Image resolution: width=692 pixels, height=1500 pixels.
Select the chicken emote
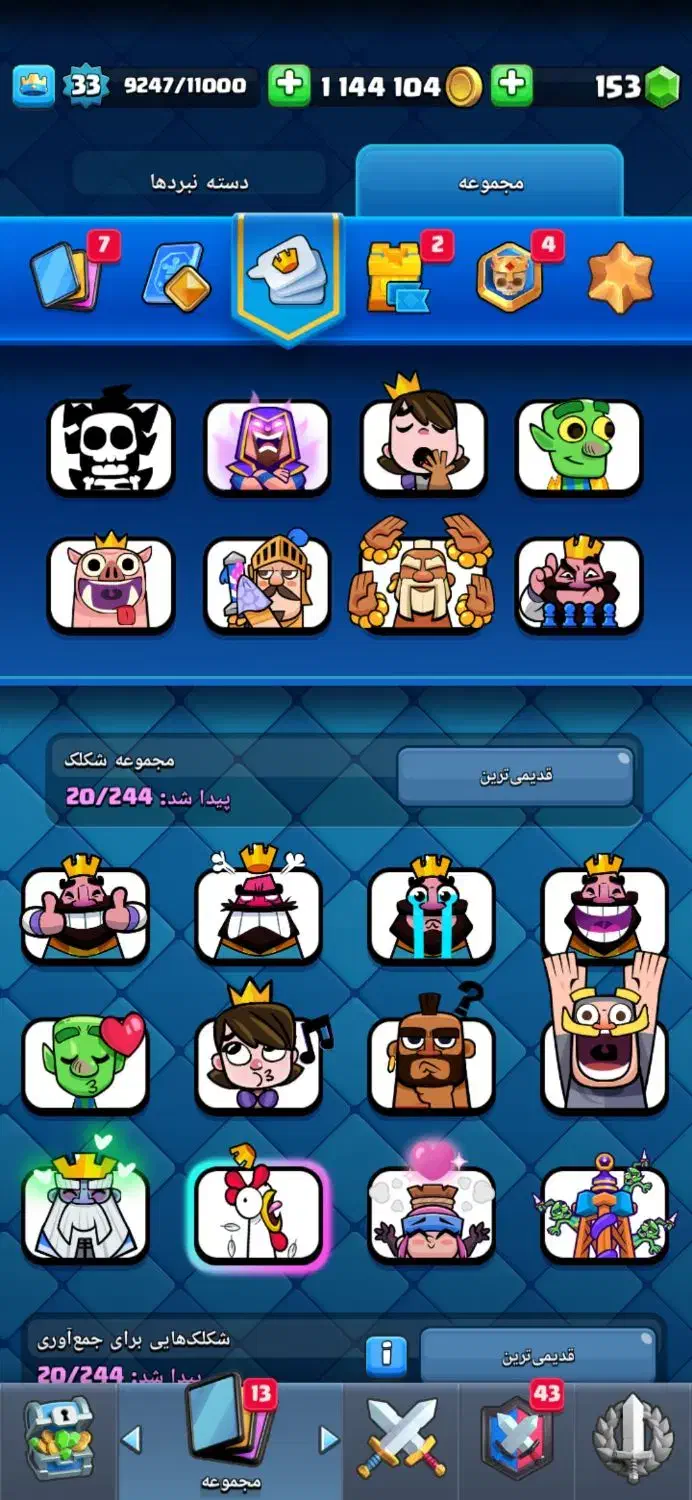pyautogui.click(x=258, y=1212)
